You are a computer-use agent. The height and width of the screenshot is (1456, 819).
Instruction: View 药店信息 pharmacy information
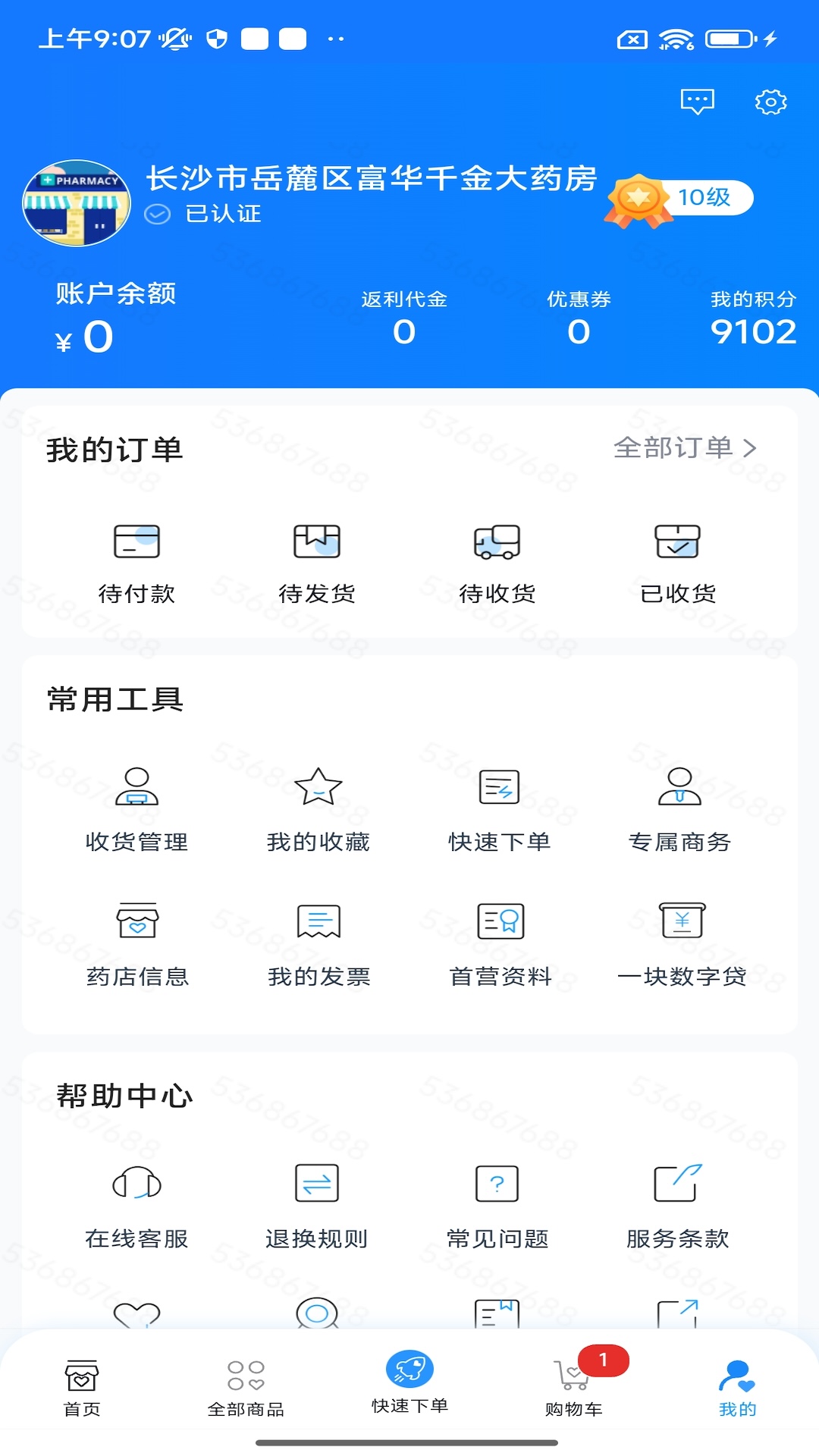137,943
